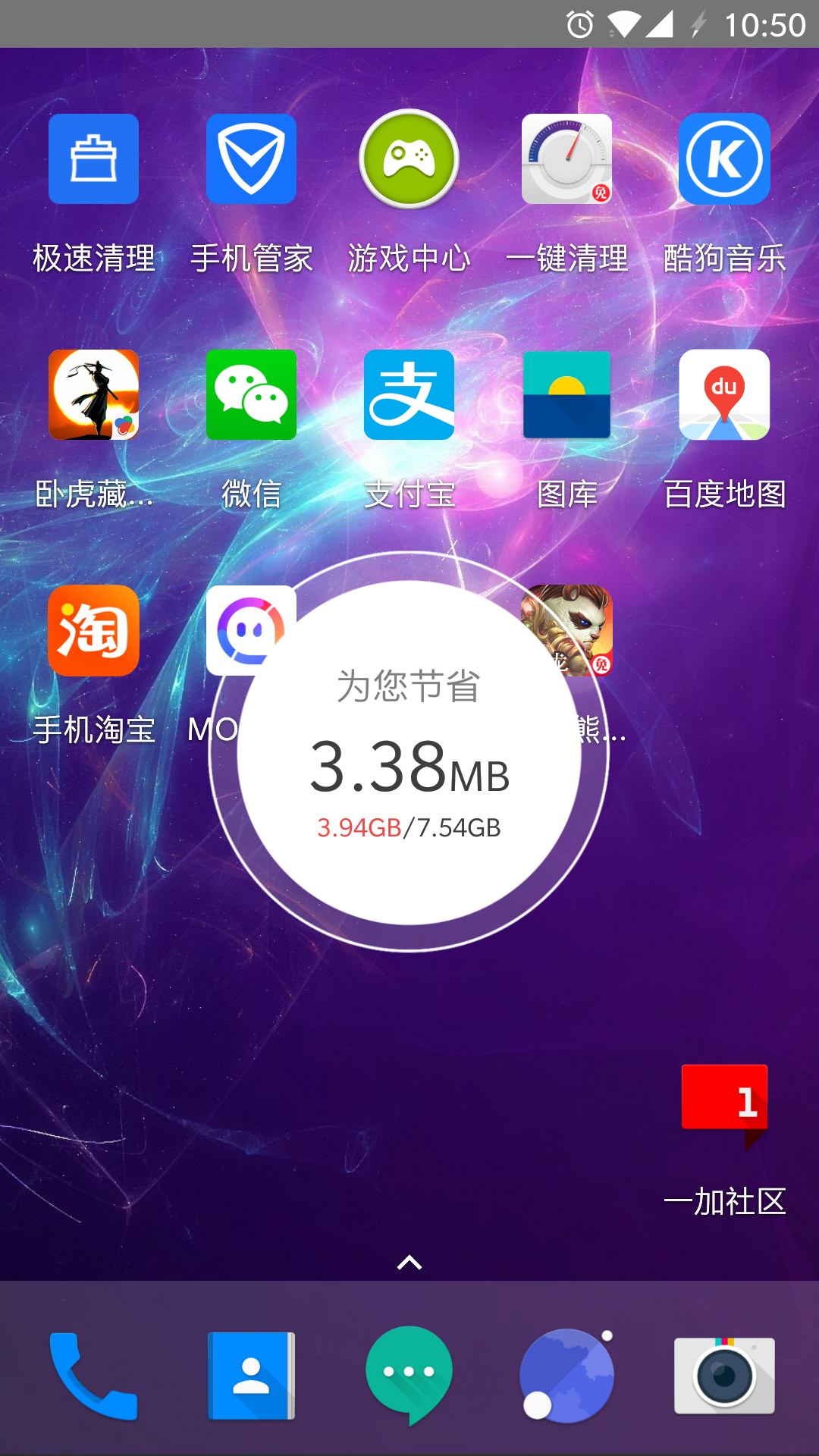Launch the 卧虎藏… game
This screenshot has width=819, height=1456.
93,394
